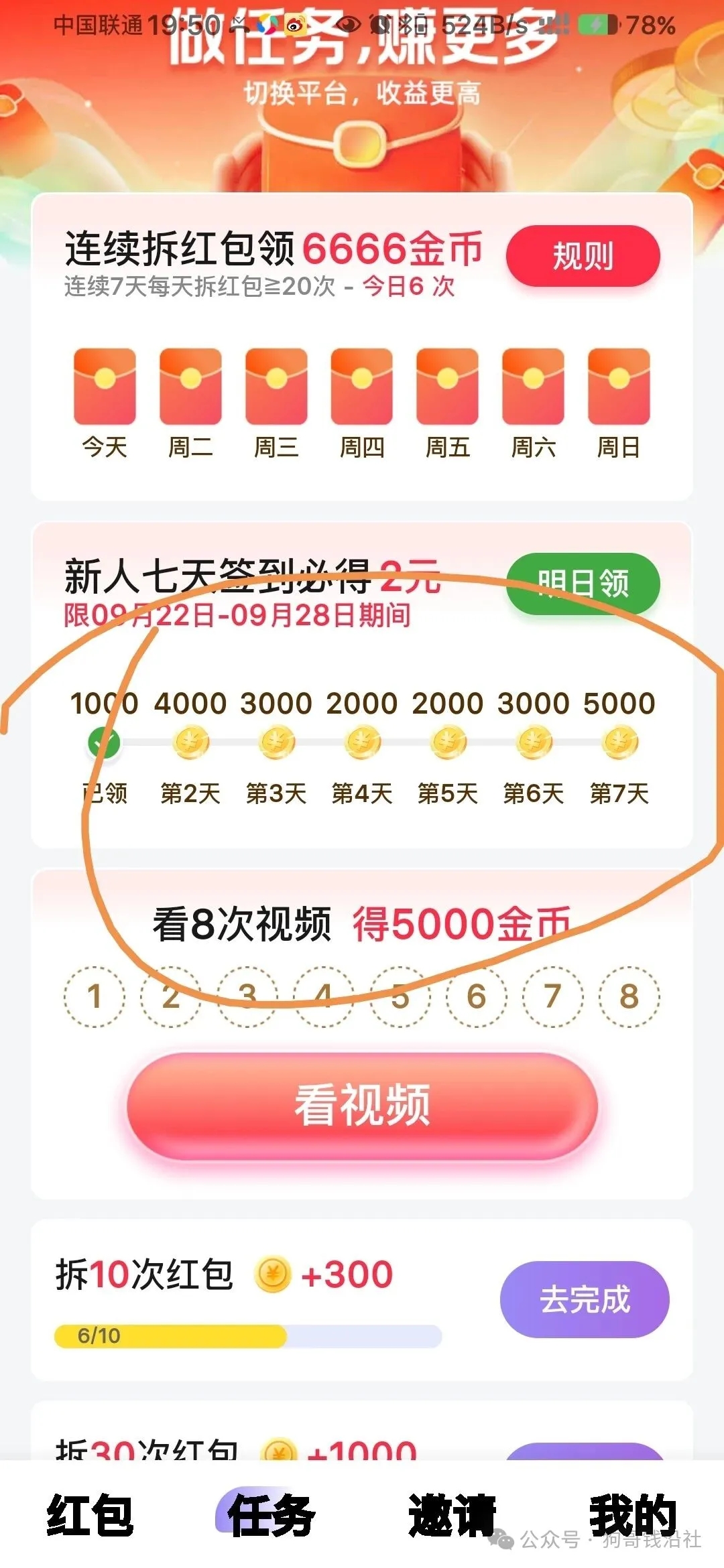Tap 去完成 for 拆10次红包
The image size is (724, 1568).
click(585, 1299)
